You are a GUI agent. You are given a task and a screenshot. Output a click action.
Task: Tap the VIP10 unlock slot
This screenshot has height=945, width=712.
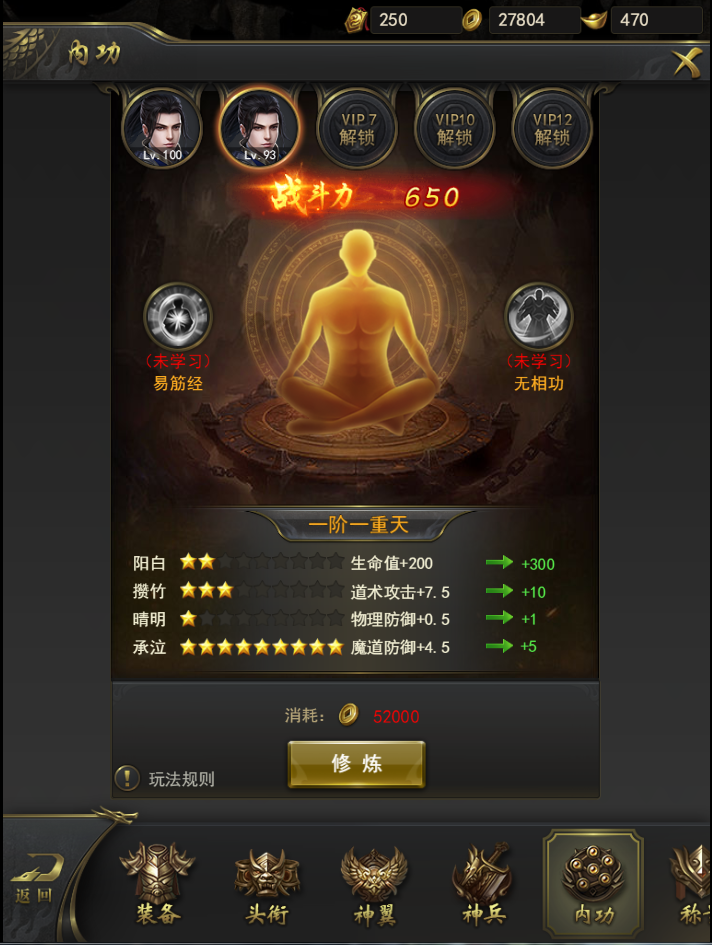pyautogui.click(x=455, y=128)
